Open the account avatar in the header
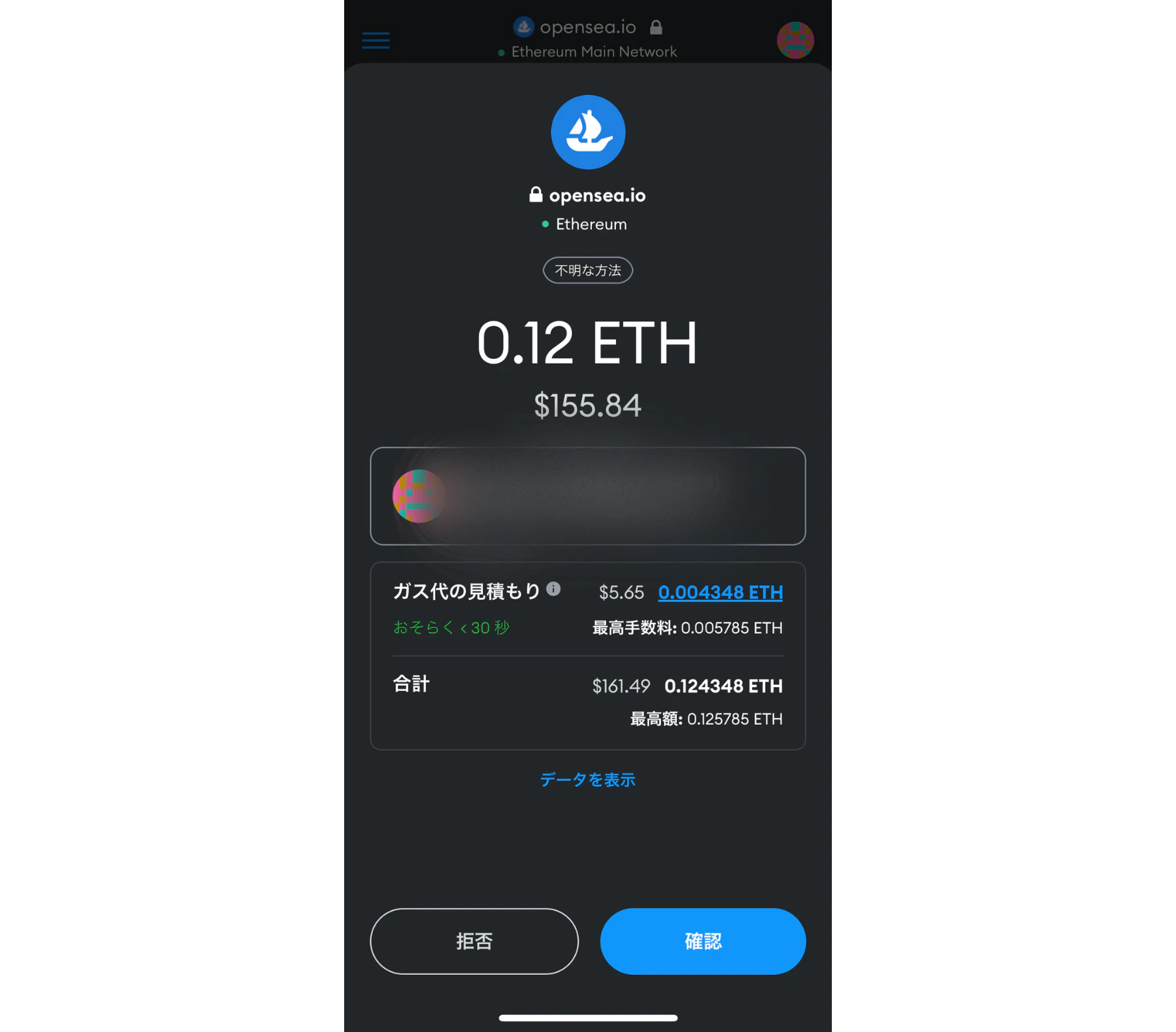The width and height of the screenshot is (1176, 1032). [x=795, y=40]
